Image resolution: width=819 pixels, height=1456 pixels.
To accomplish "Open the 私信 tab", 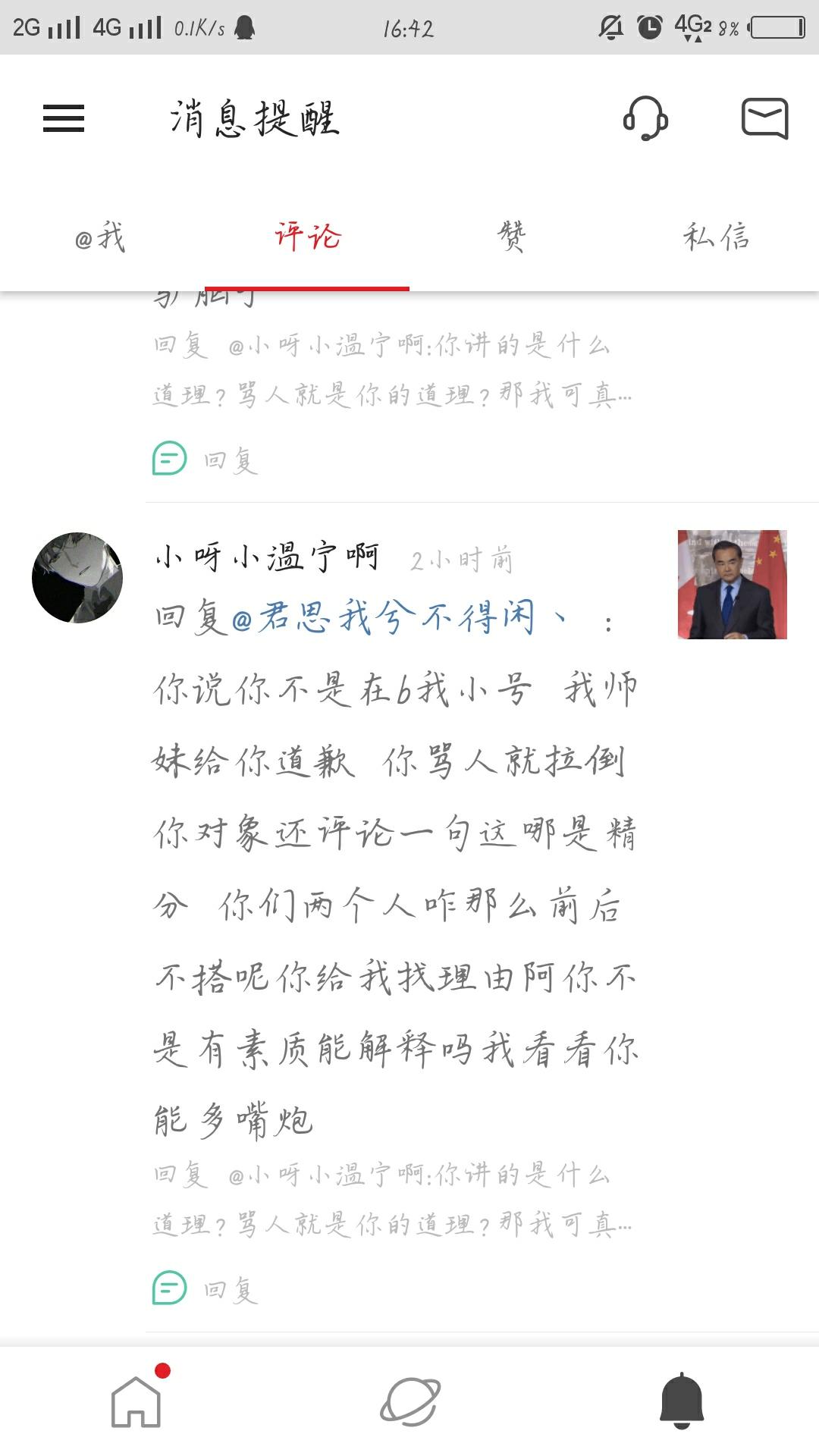I will [x=717, y=237].
